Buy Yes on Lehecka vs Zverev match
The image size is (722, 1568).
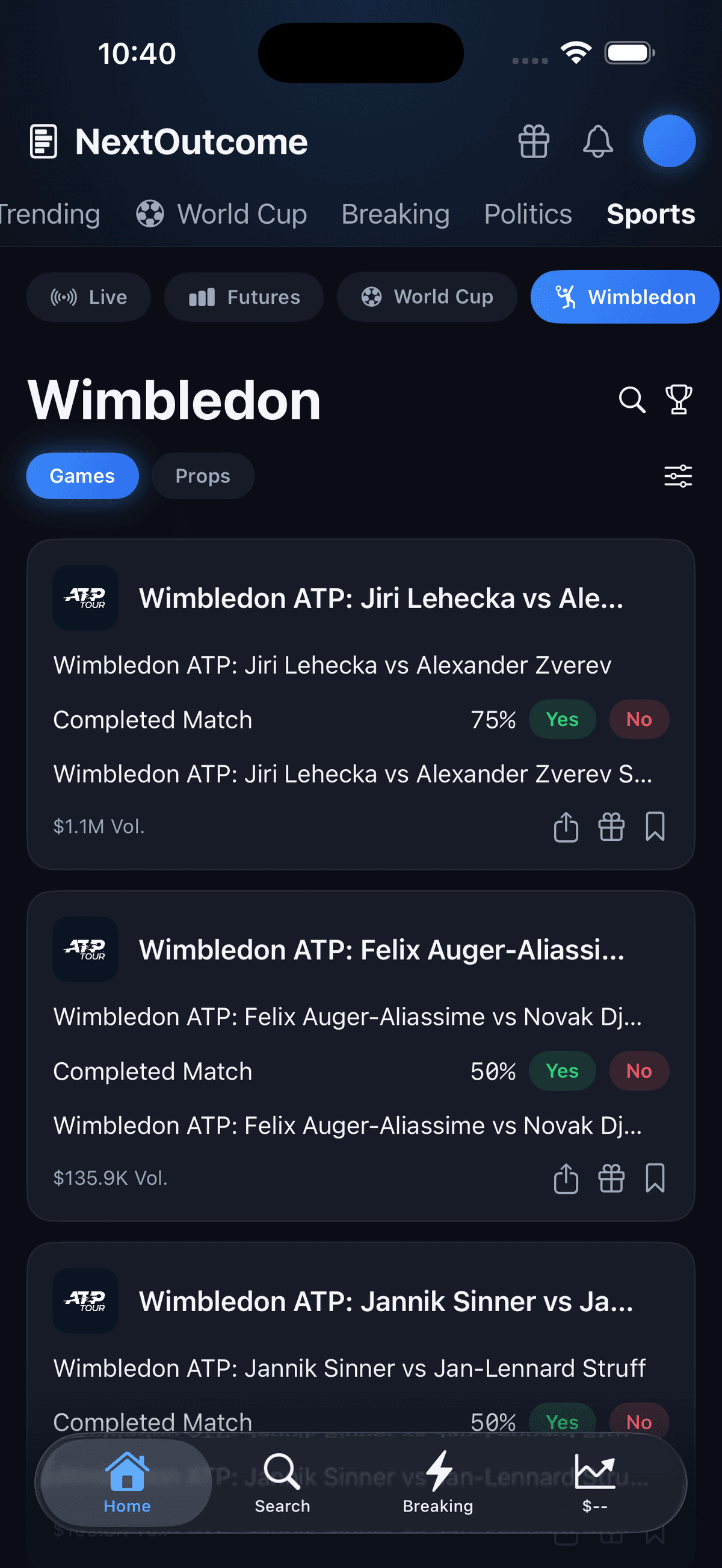pyautogui.click(x=562, y=719)
